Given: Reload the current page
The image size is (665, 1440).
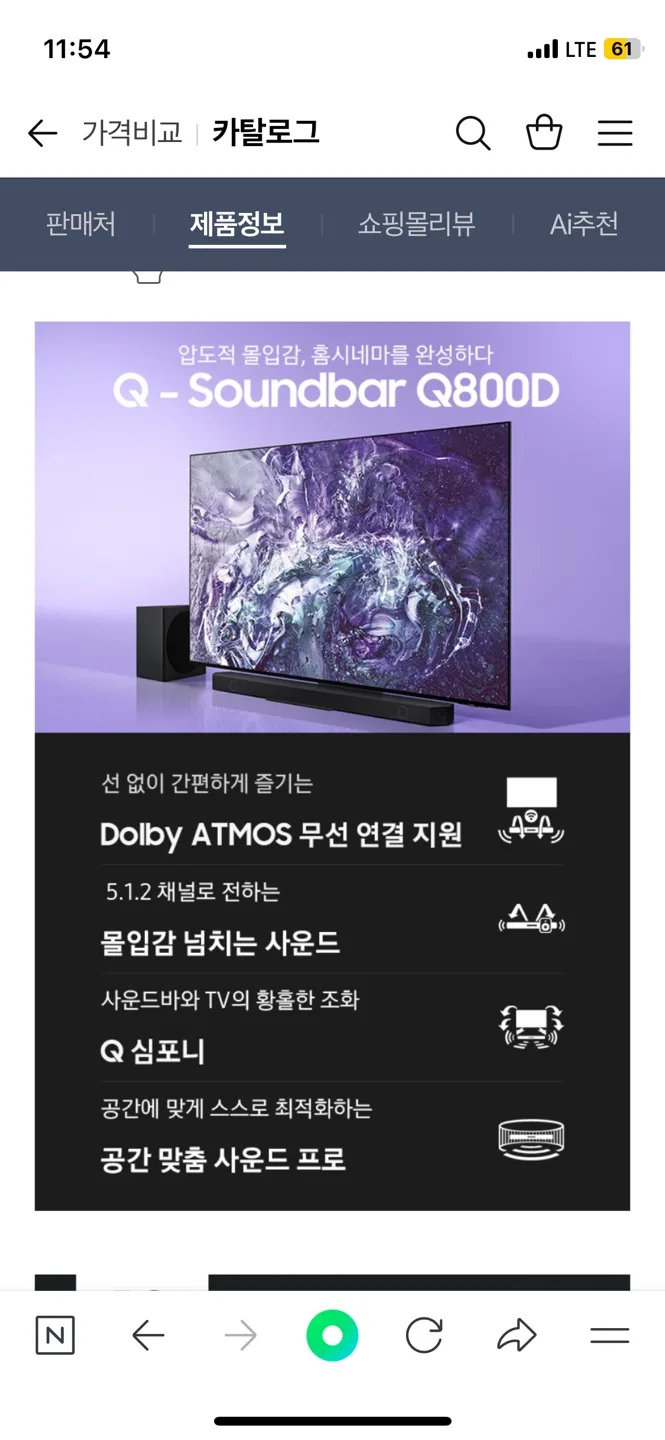Looking at the screenshot, I should pos(424,1336).
